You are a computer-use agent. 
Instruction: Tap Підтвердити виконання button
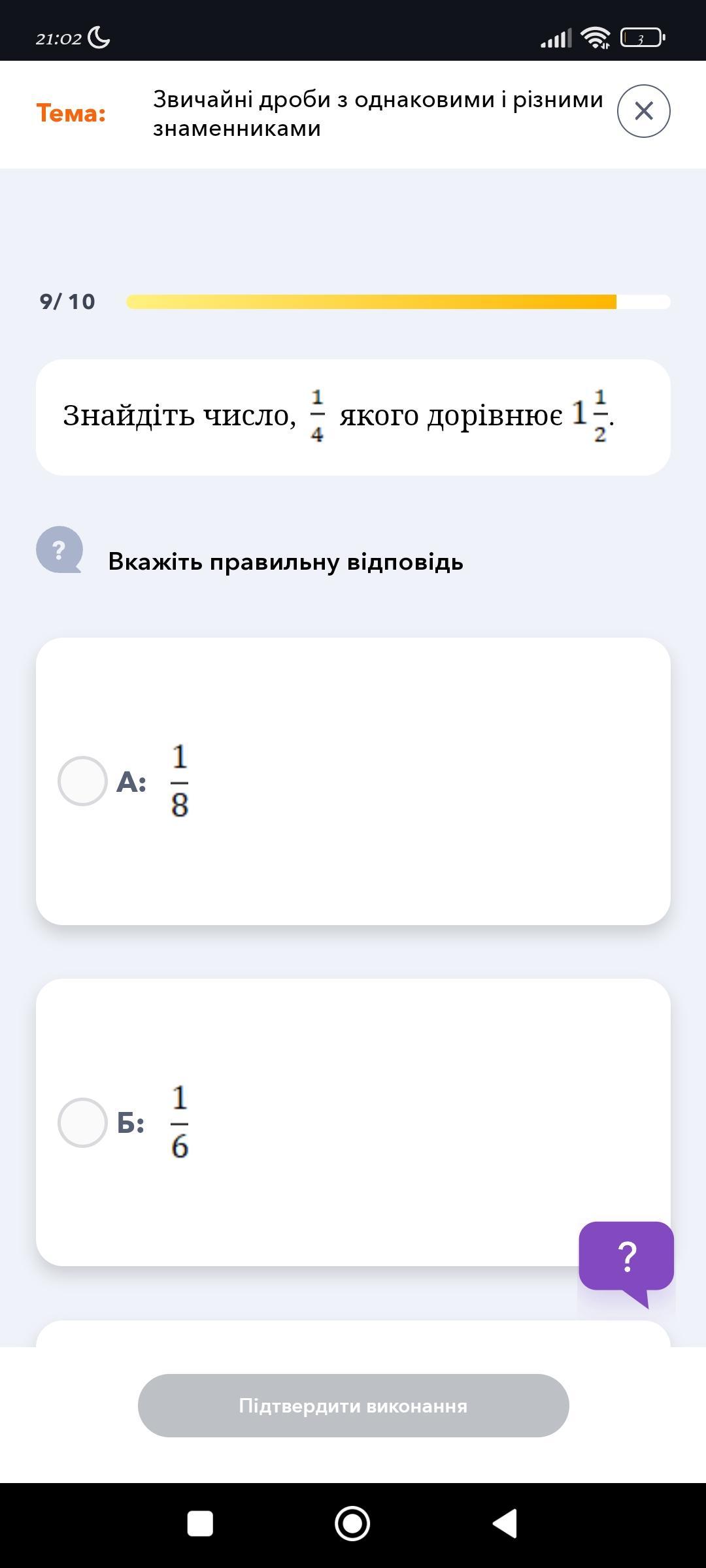(x=353, y=1405)
